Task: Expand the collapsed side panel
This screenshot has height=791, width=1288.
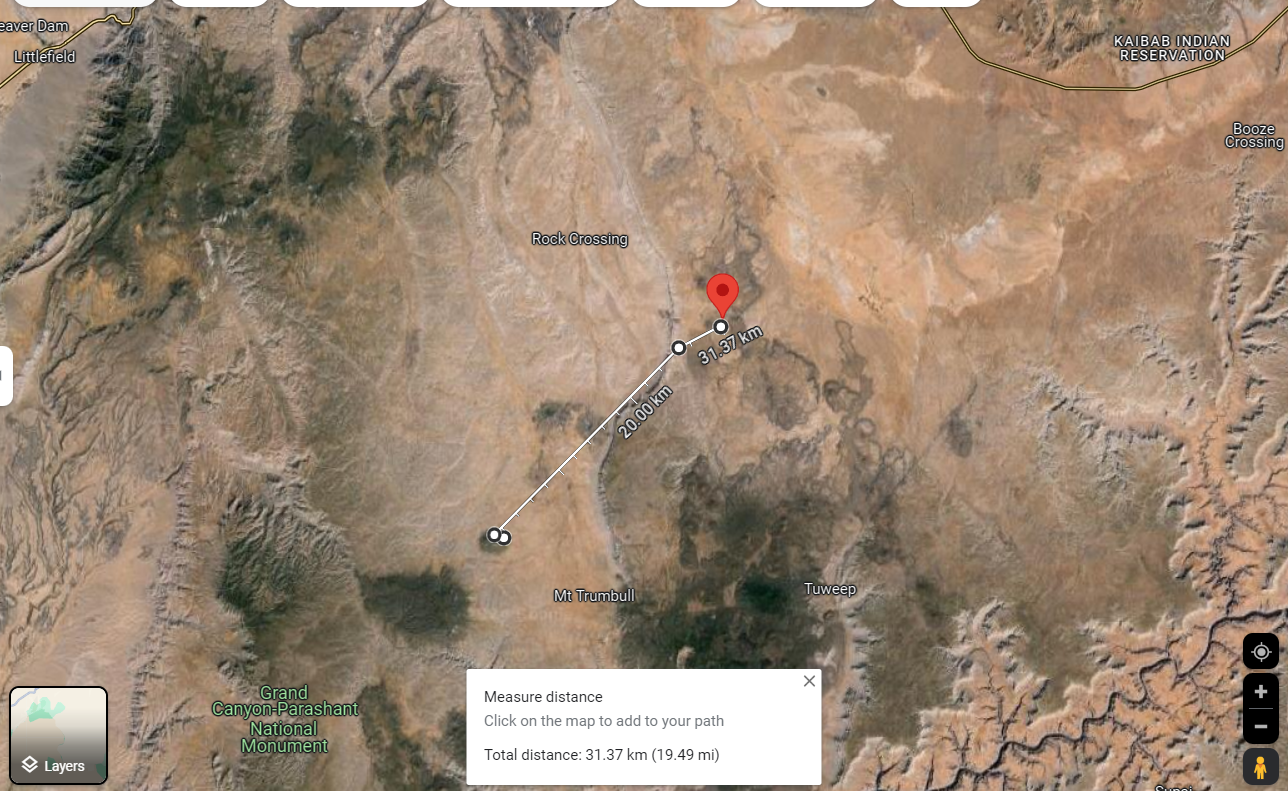Action: [x=5, y=376]
